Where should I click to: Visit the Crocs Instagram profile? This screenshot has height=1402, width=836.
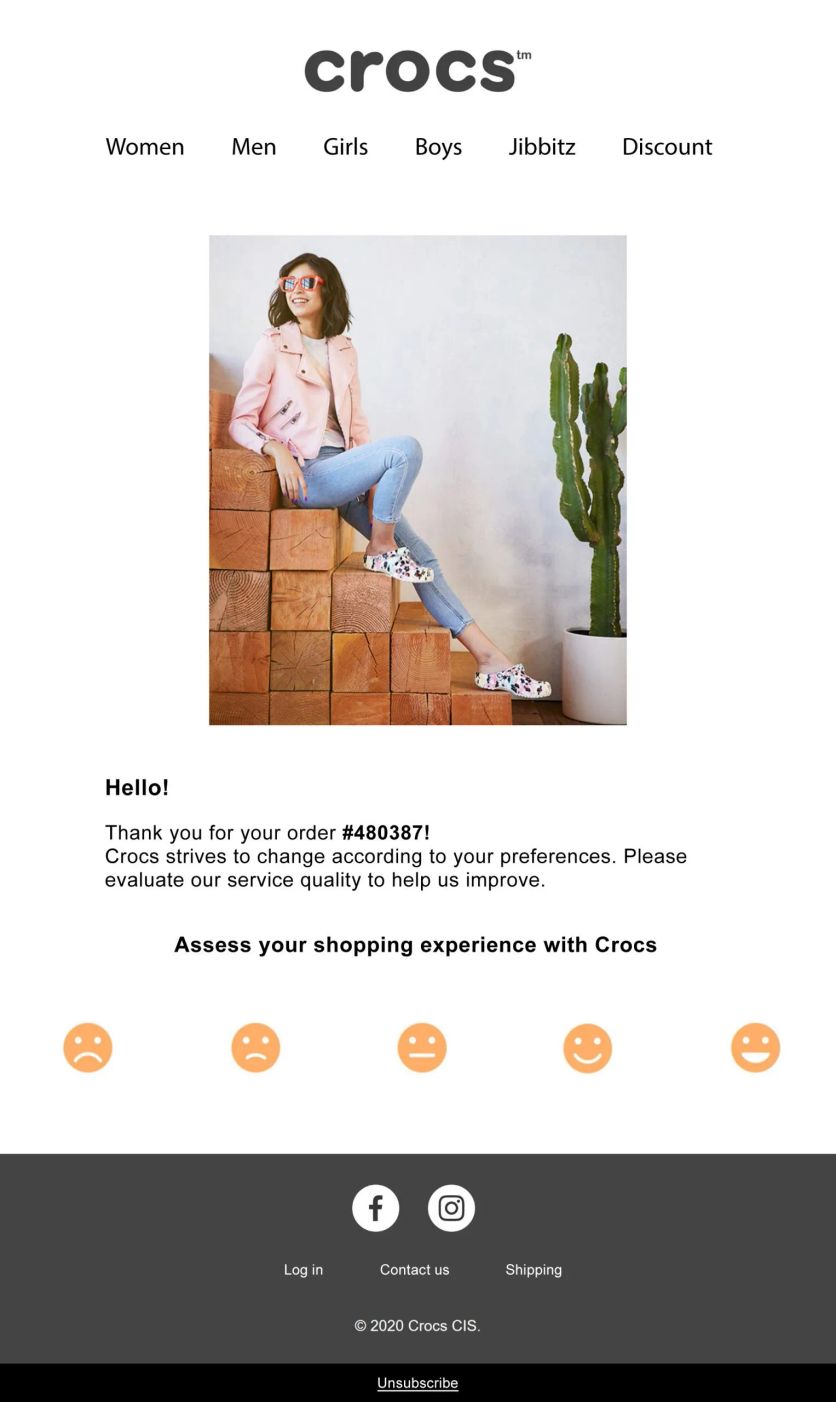(451, 1208)
